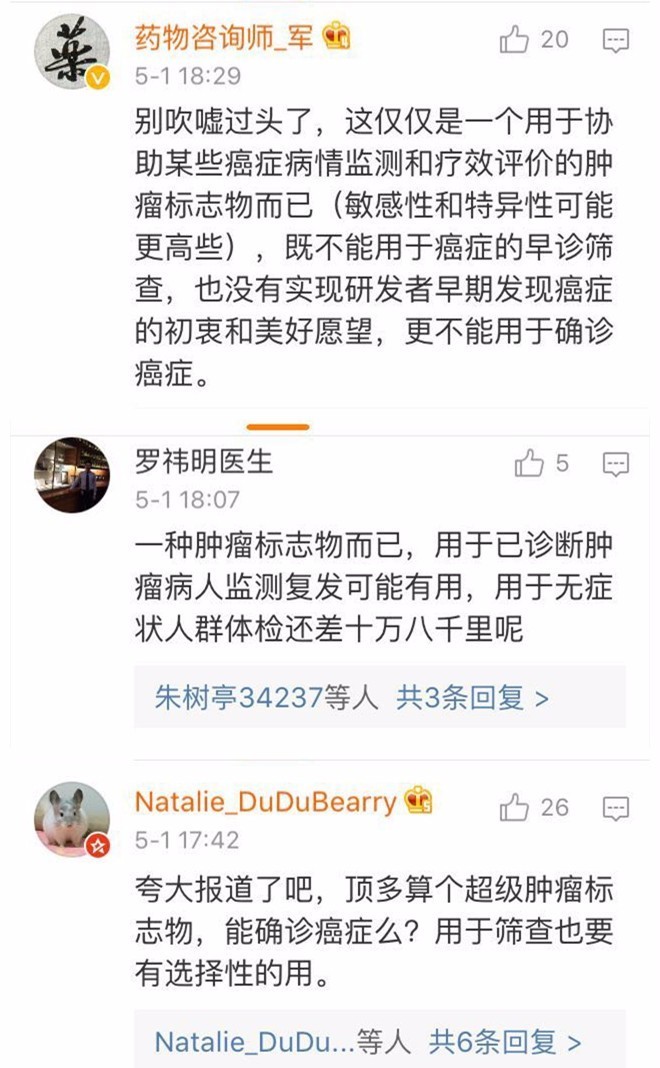This screenshot has width=660, height=1068.
Task: Reply to 药物咨询师_军's comment
Action: (x=616, y=41)
